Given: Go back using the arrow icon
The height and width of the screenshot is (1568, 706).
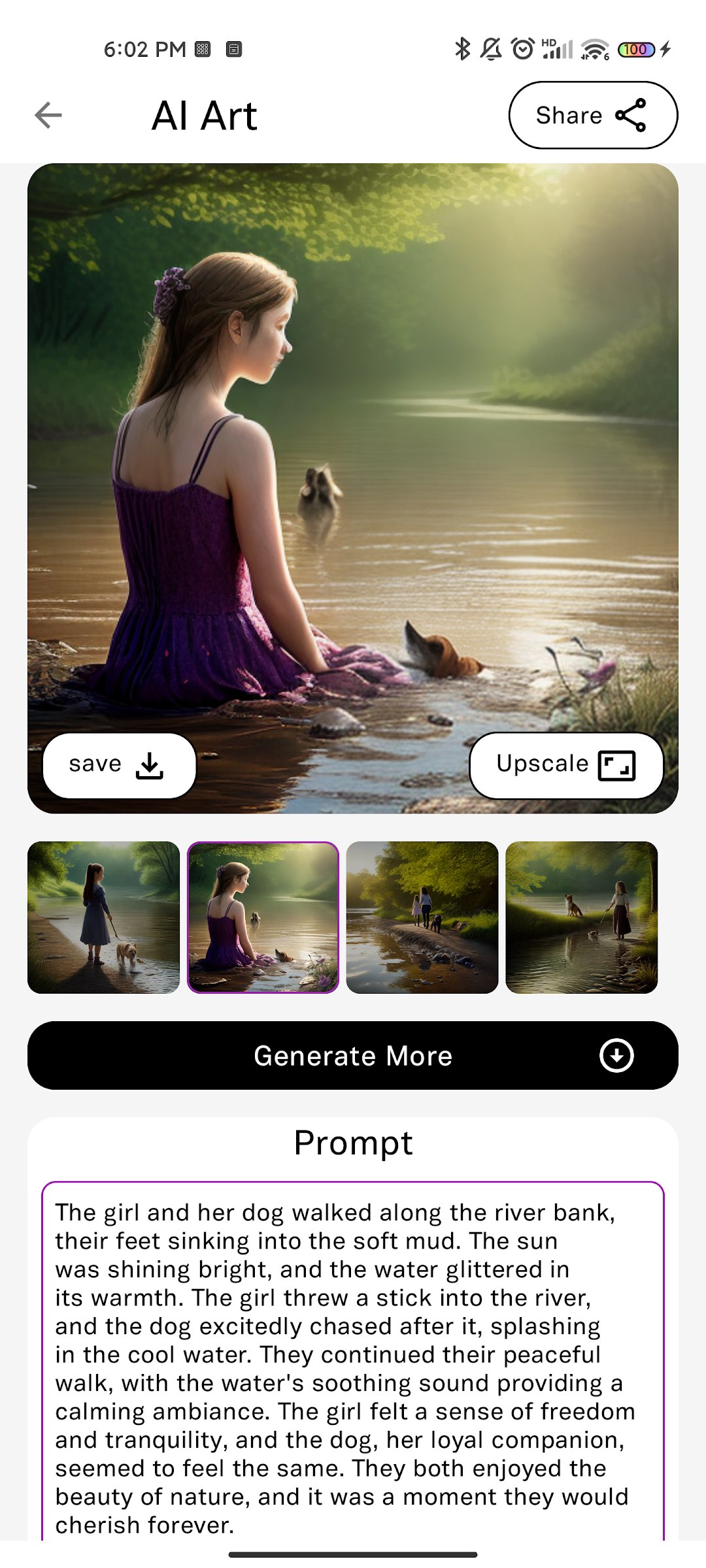Looking at the screenshot, I should pyautogui.click(x=48, y=116).
